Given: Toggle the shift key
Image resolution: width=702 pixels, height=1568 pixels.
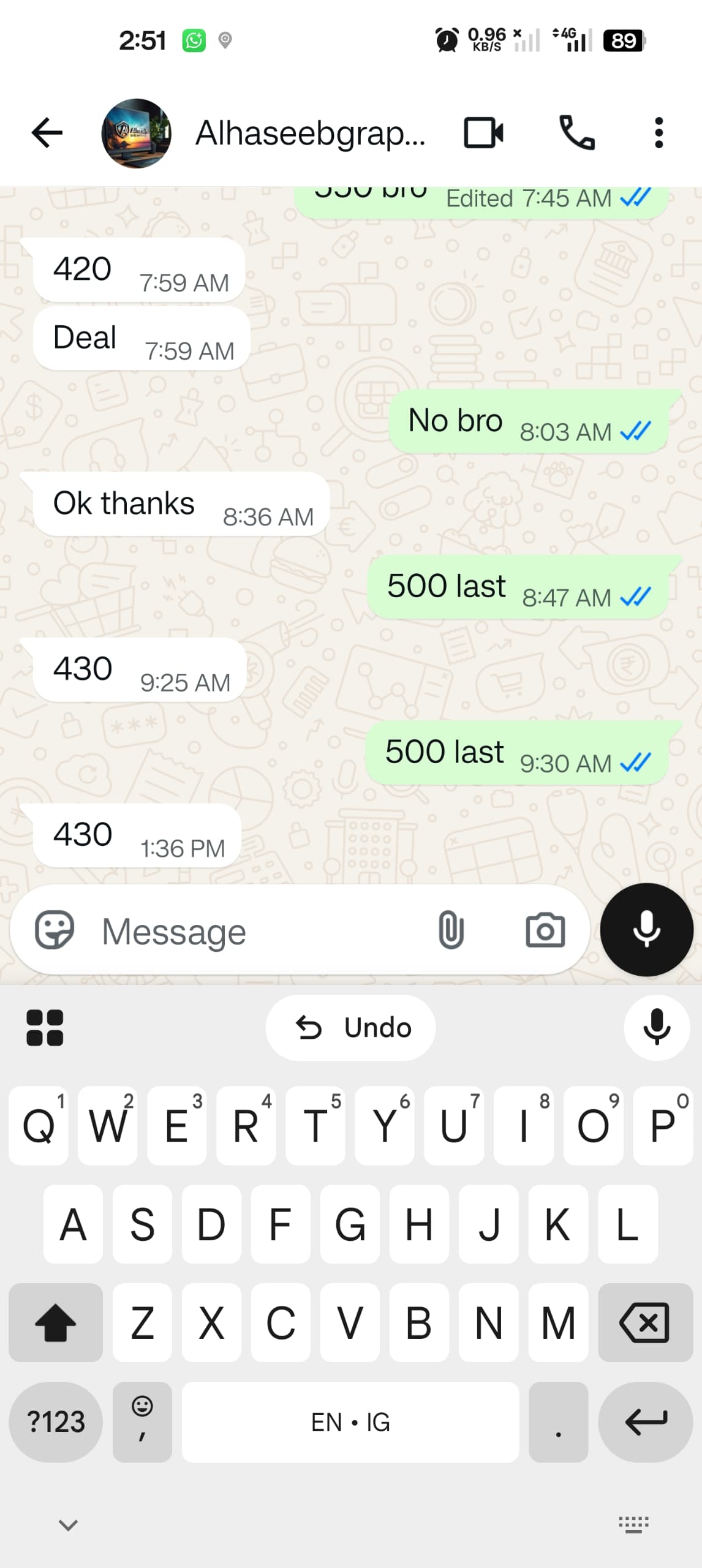Looking at the screenshot, I should pos(56,1322).
